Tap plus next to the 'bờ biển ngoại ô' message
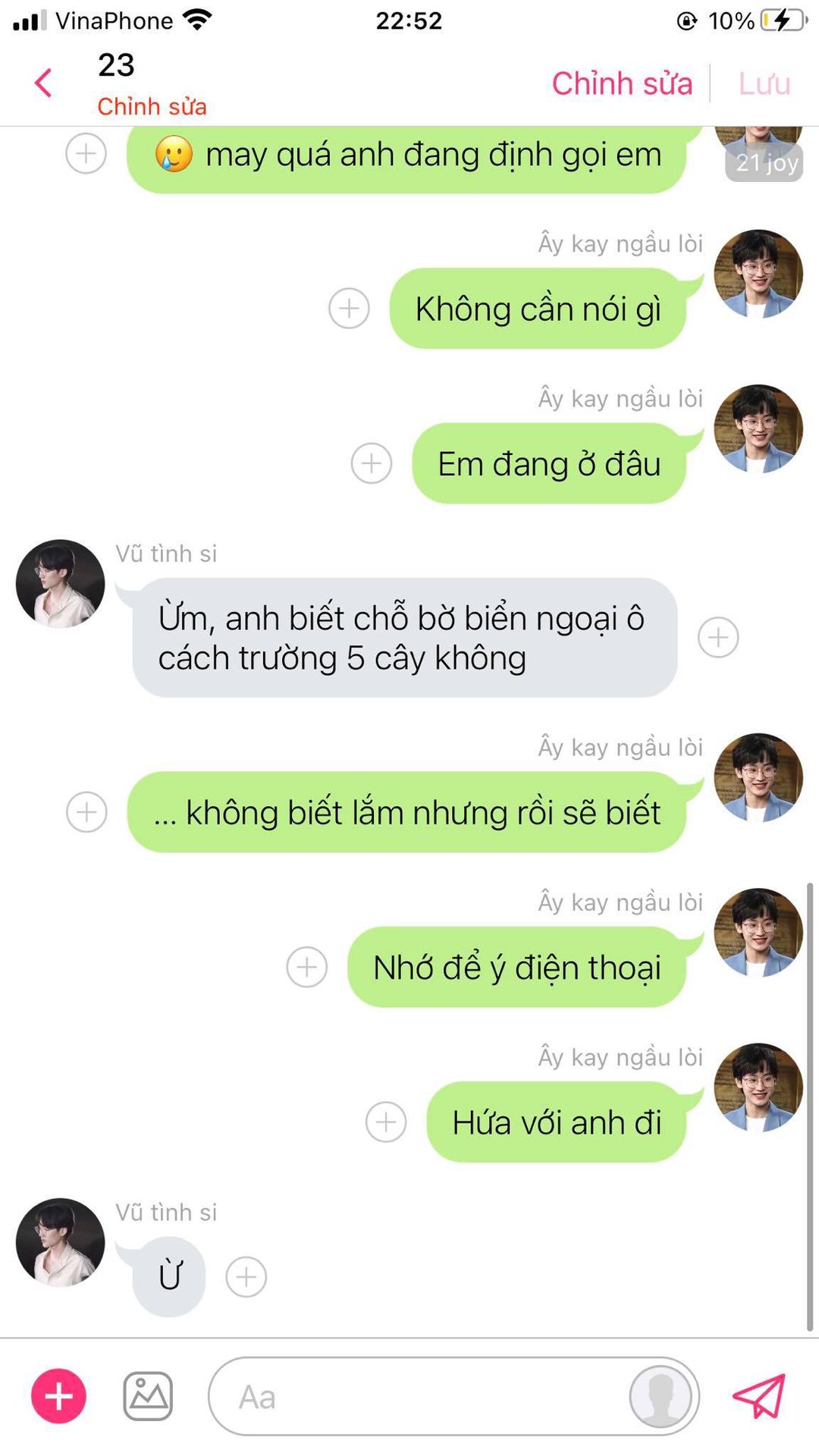The height and width of the screenshot is (1456, 819). [x=718, y=637]
